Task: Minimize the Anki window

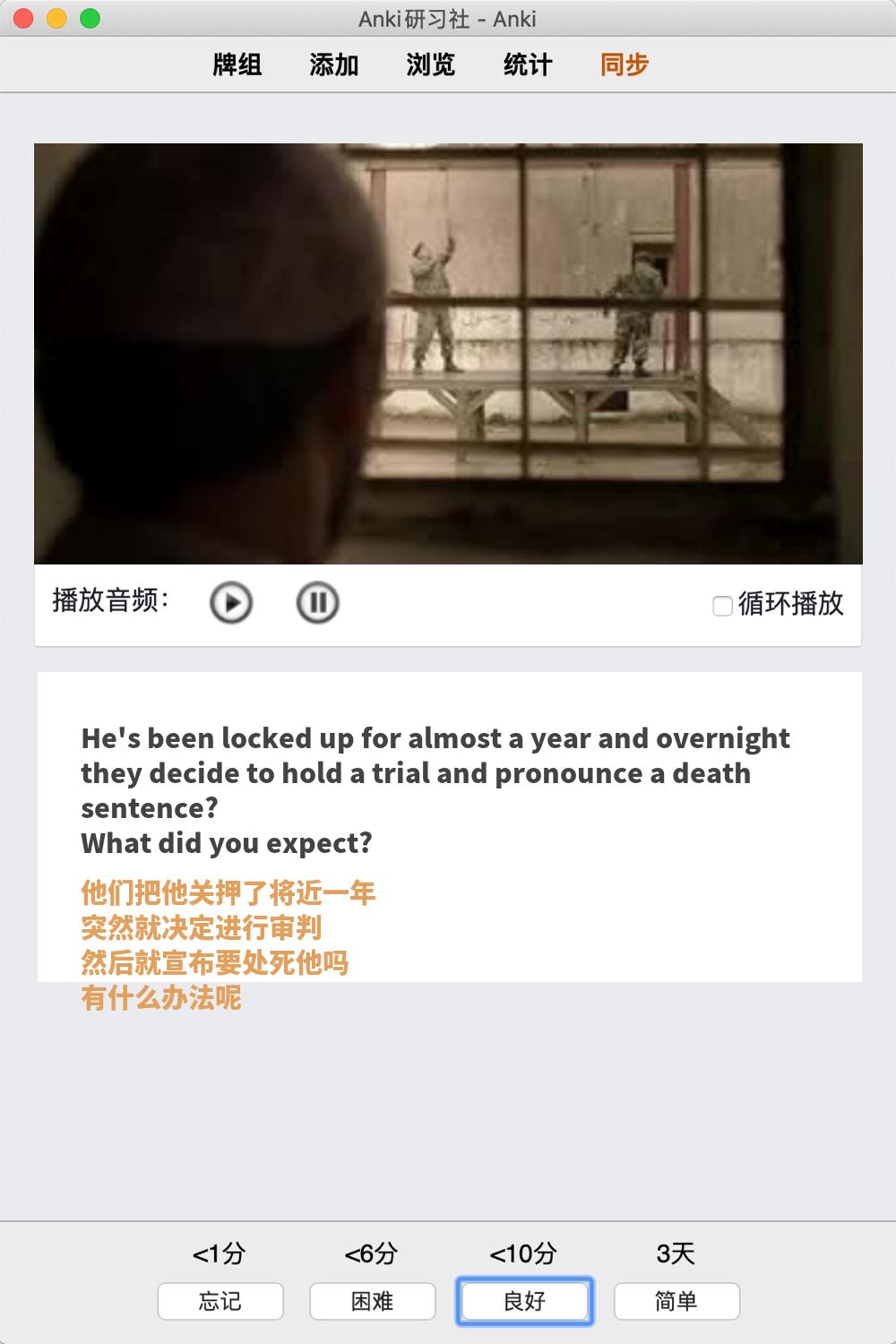Action: tap(56, 18)
